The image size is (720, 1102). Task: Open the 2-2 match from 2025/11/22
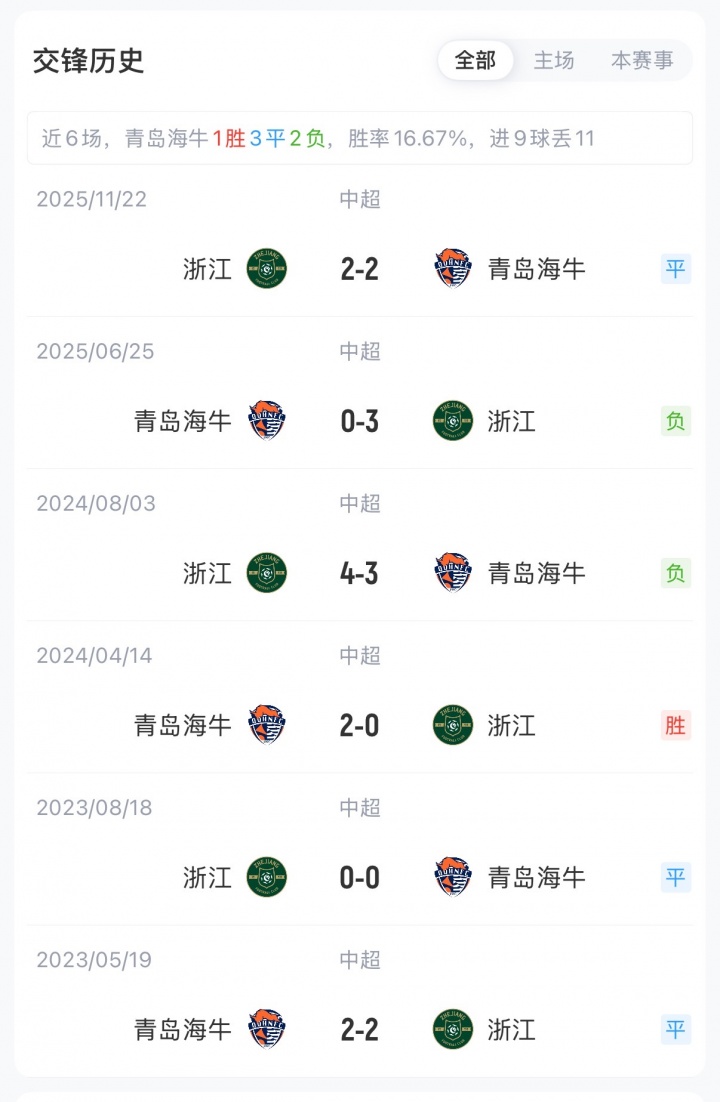tap(360, 268)
